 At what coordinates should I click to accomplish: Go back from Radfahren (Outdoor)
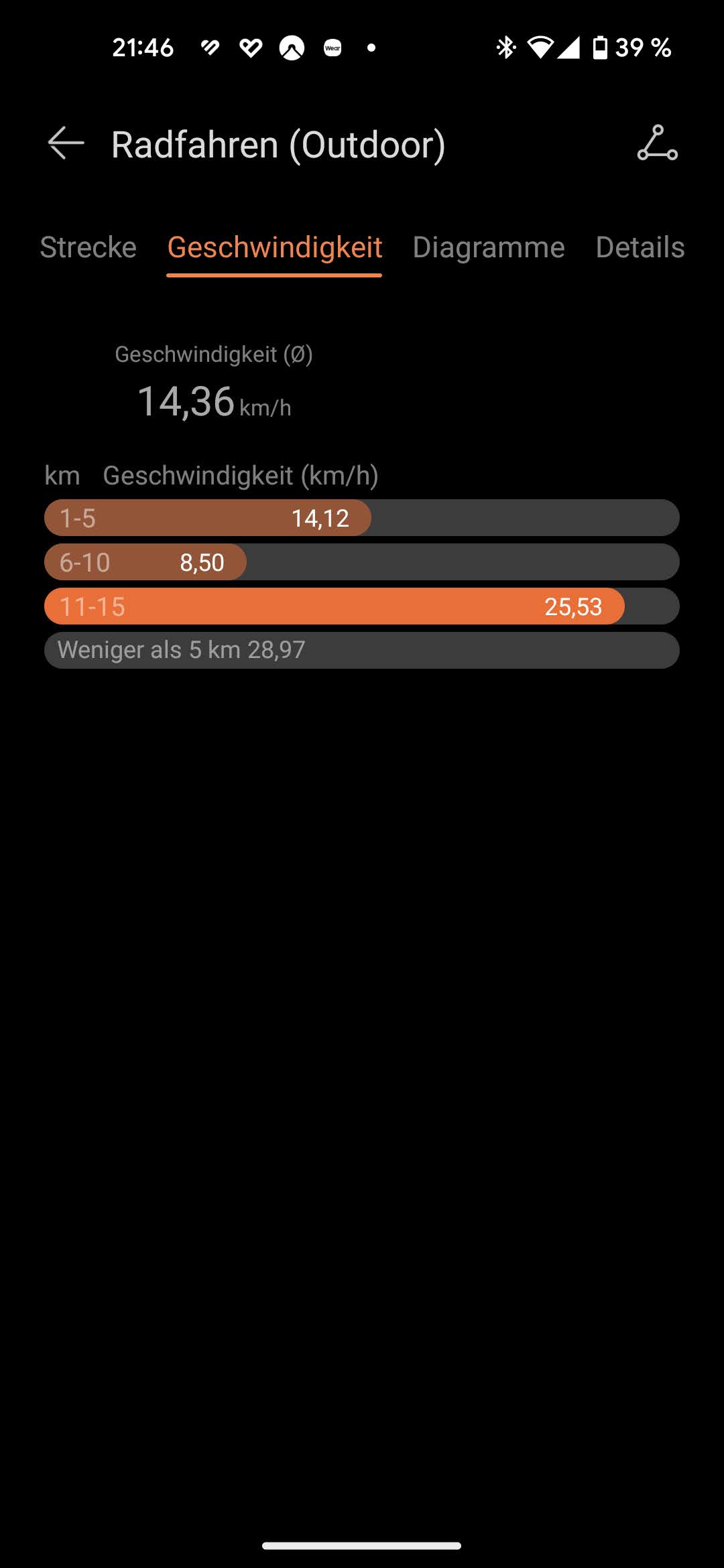pyautogui.click(x=66, y=143)
